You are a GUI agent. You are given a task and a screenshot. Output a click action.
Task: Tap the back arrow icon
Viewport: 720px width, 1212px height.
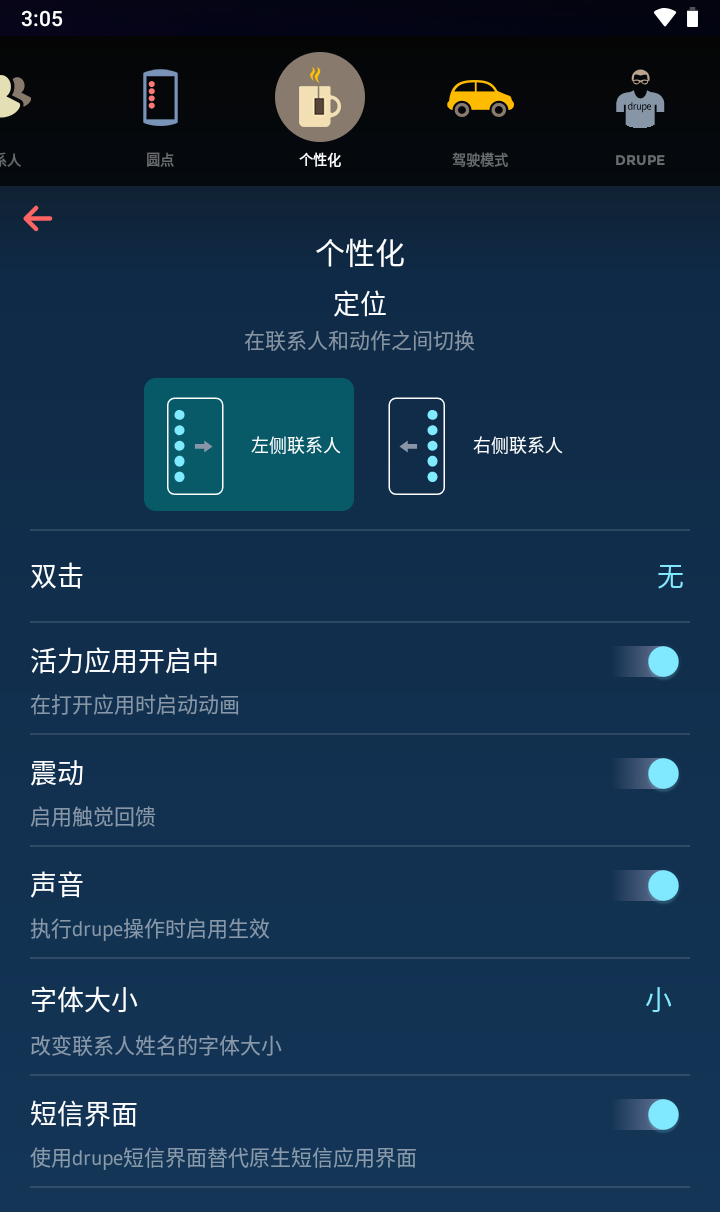[38, 218]
